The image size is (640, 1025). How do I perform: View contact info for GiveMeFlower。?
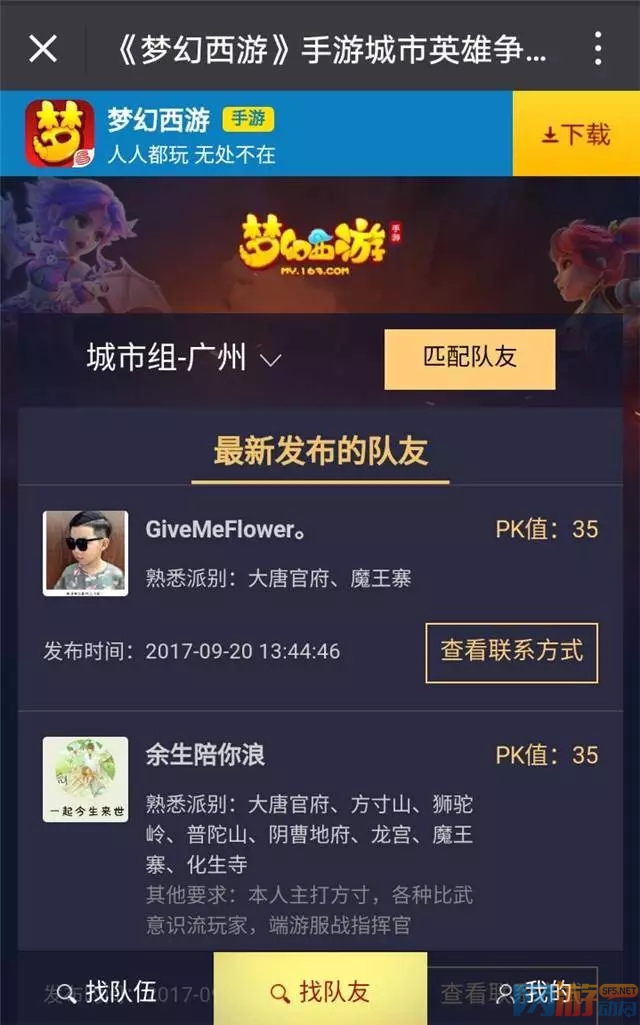(x=511, y=652)
